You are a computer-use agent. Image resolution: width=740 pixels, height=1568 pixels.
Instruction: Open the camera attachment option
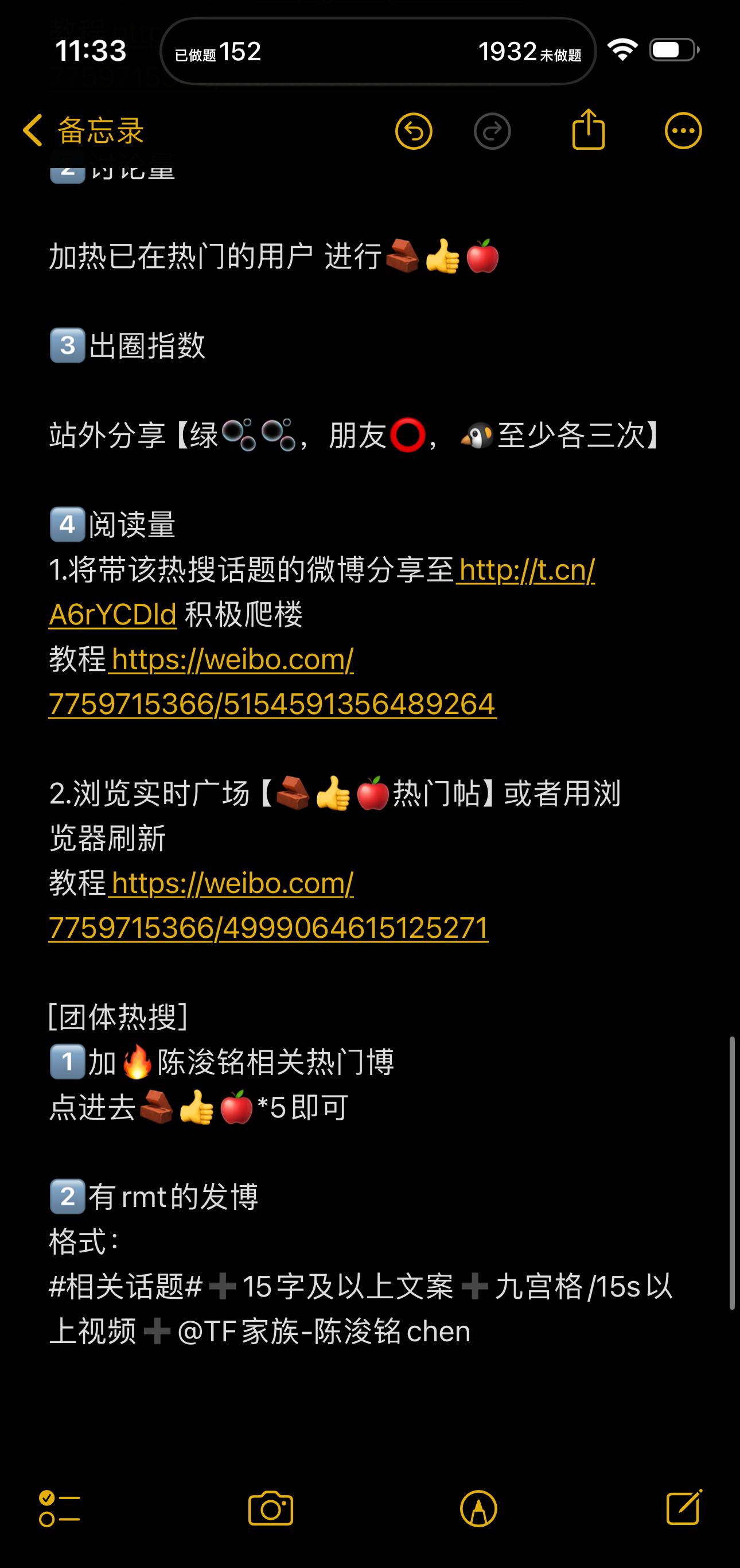271,1508
